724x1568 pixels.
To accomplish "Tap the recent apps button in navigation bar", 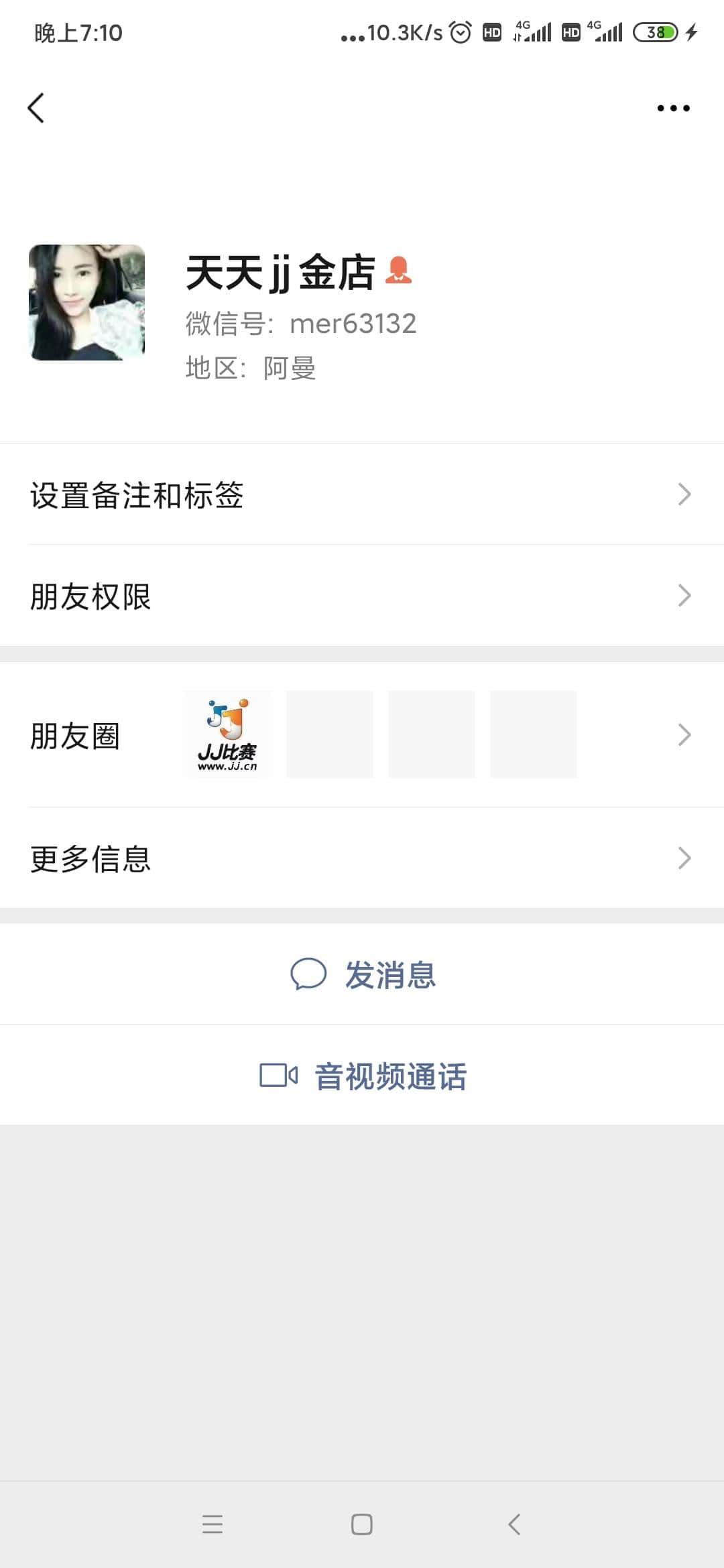I will click(212, 1526).
